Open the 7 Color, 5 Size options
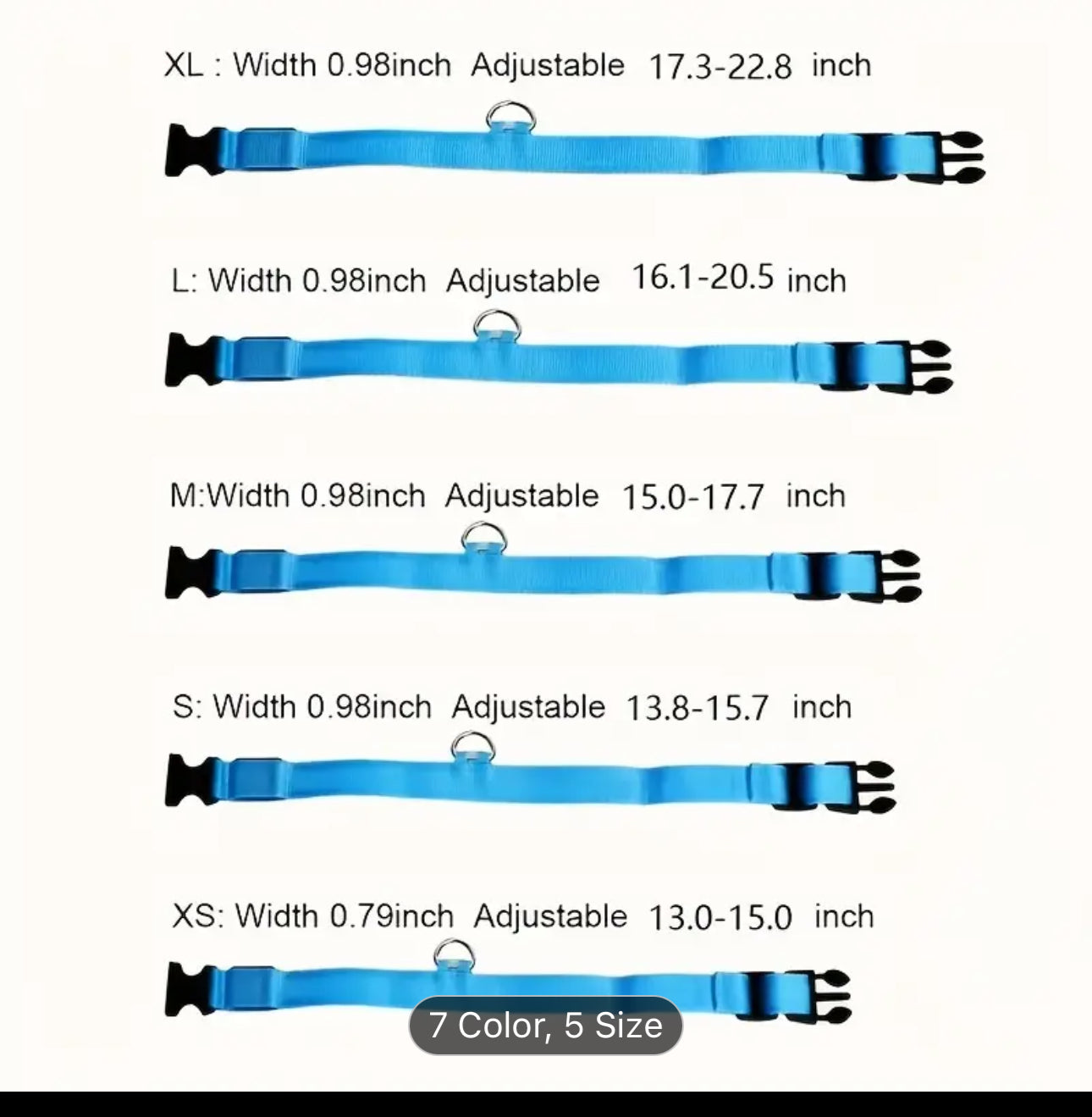 coord(545,1026)
